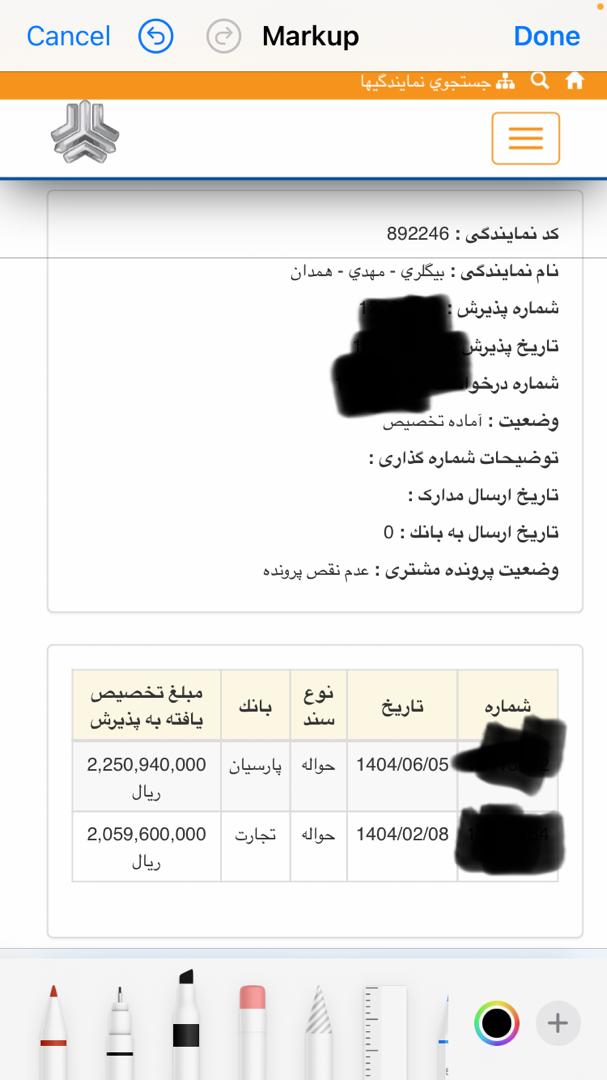Undo the last markup stroke
Screen dimensions: 607x1080
click(x=156, y=37)
